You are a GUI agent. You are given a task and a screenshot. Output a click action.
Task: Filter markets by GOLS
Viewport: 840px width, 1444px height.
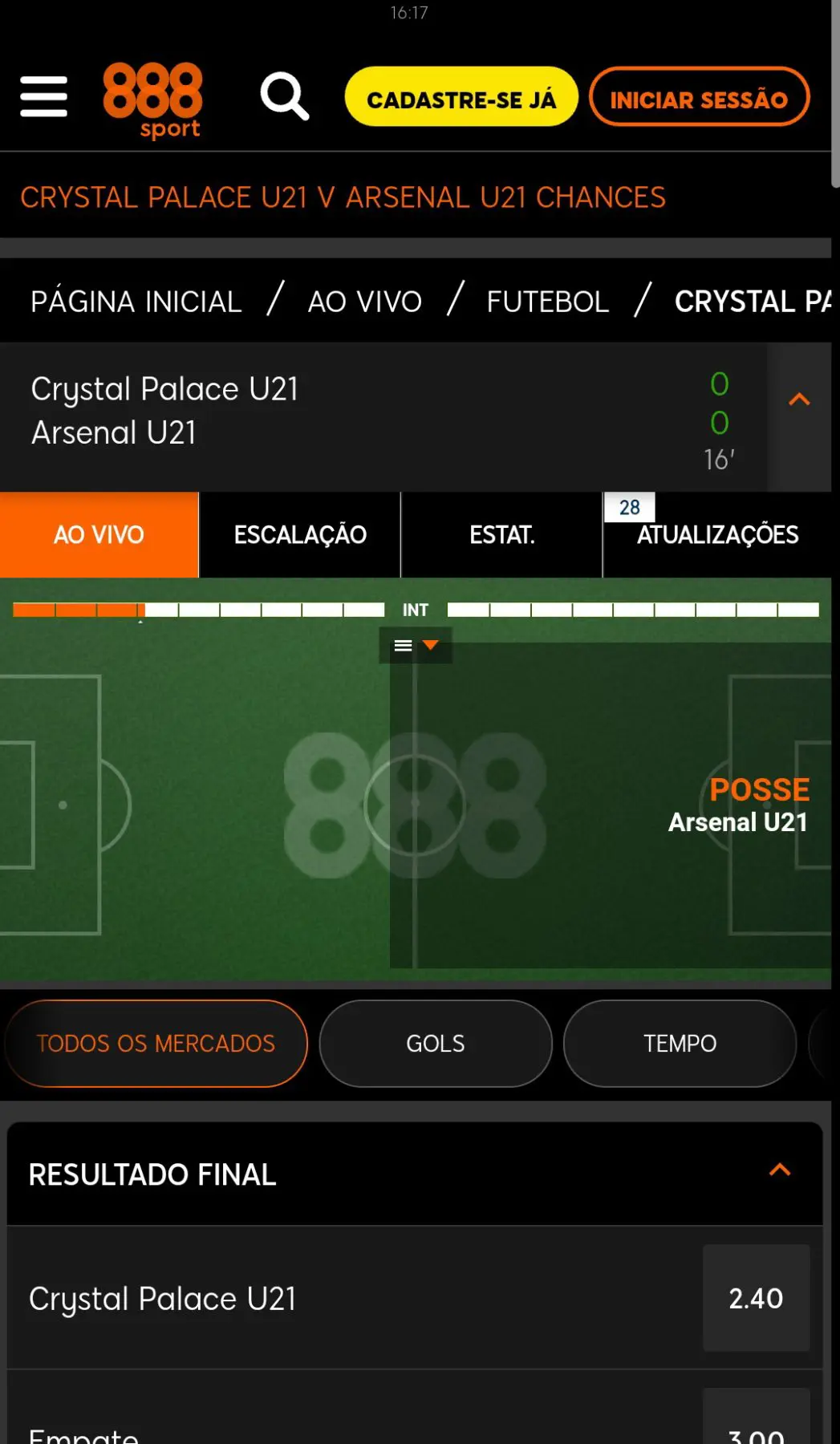pyautogui.click(x=436, y=1044)
